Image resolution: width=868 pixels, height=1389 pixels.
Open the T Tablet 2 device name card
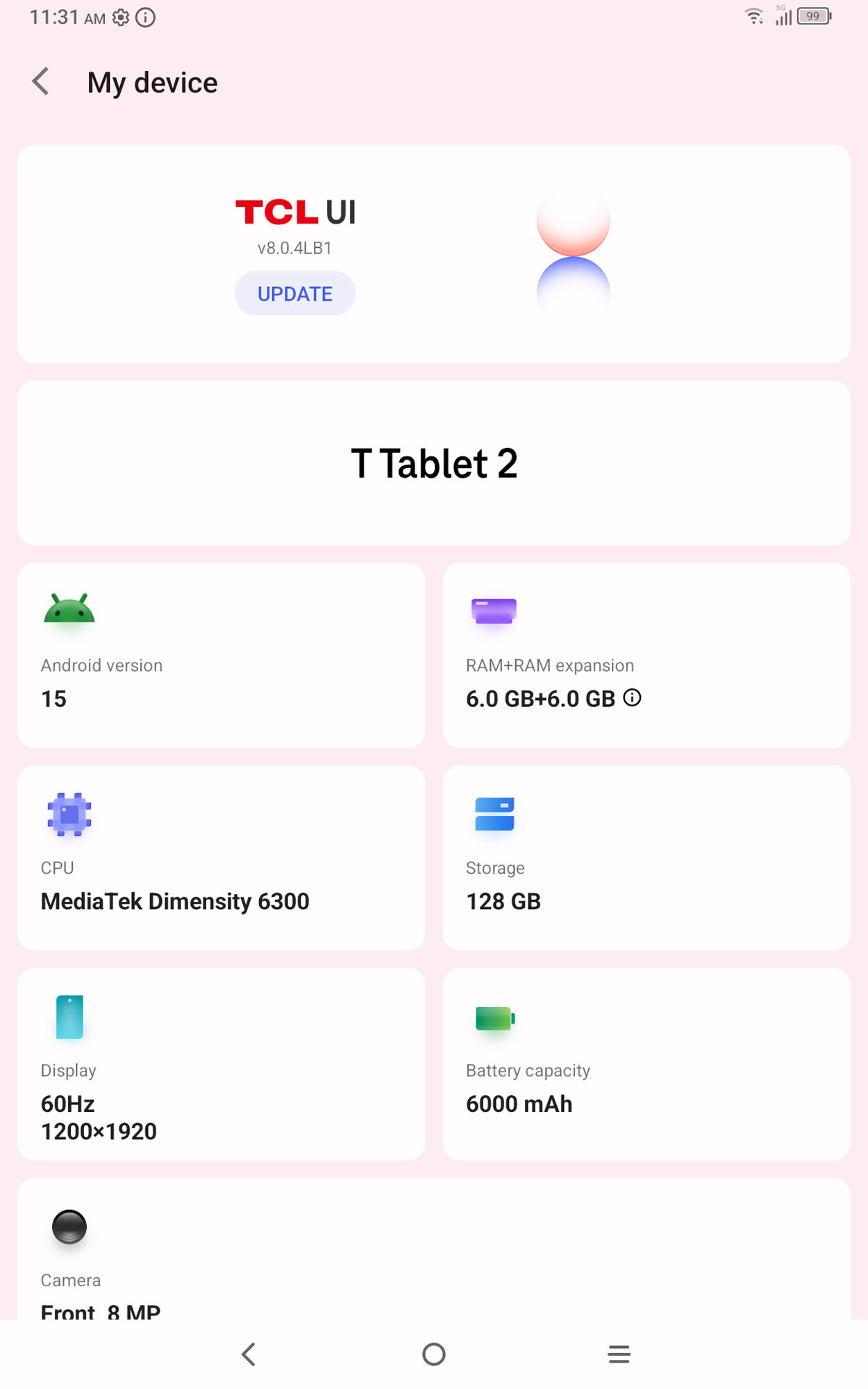pos(434,463)
